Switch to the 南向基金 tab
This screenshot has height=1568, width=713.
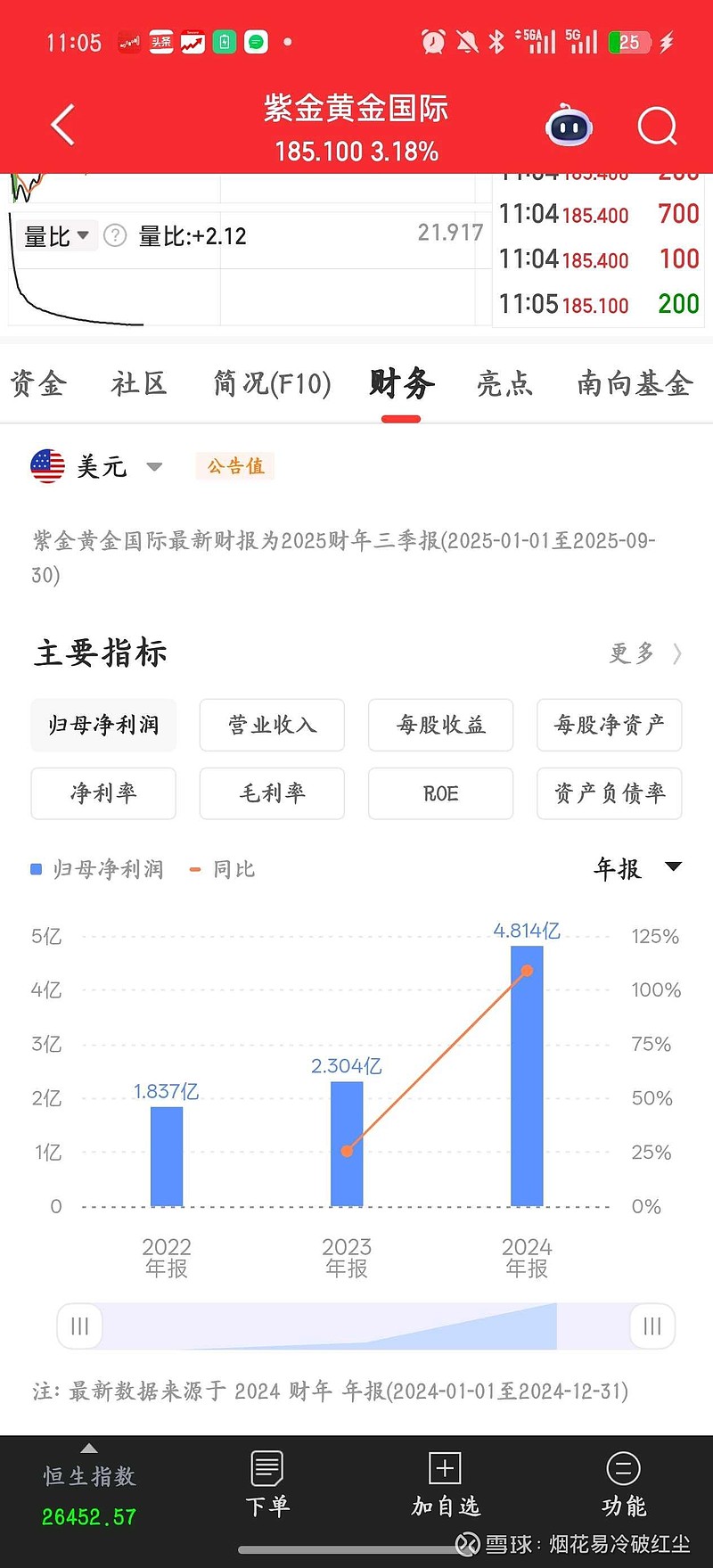633,383
